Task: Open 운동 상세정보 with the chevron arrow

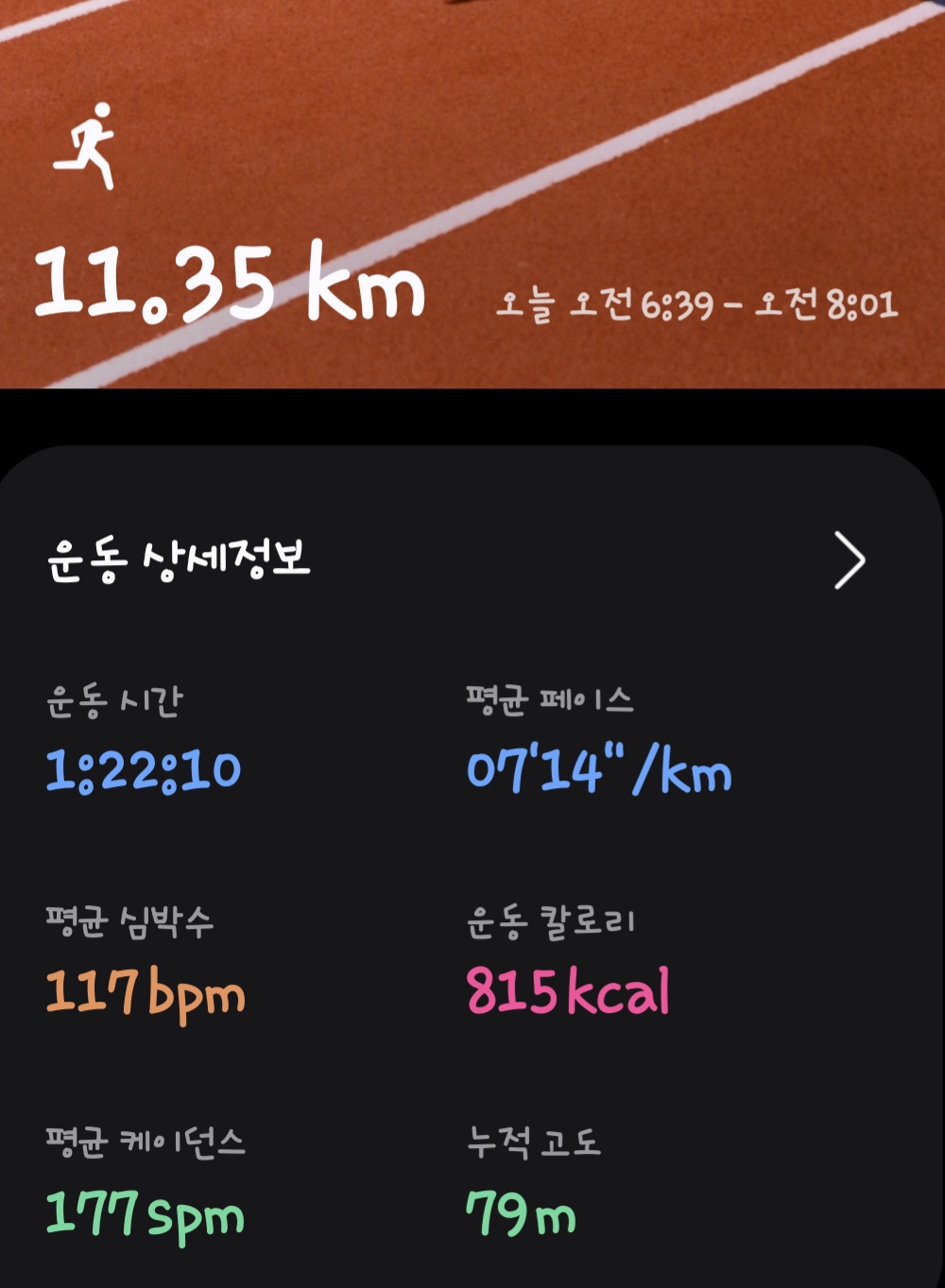Action: coord(849,560)
